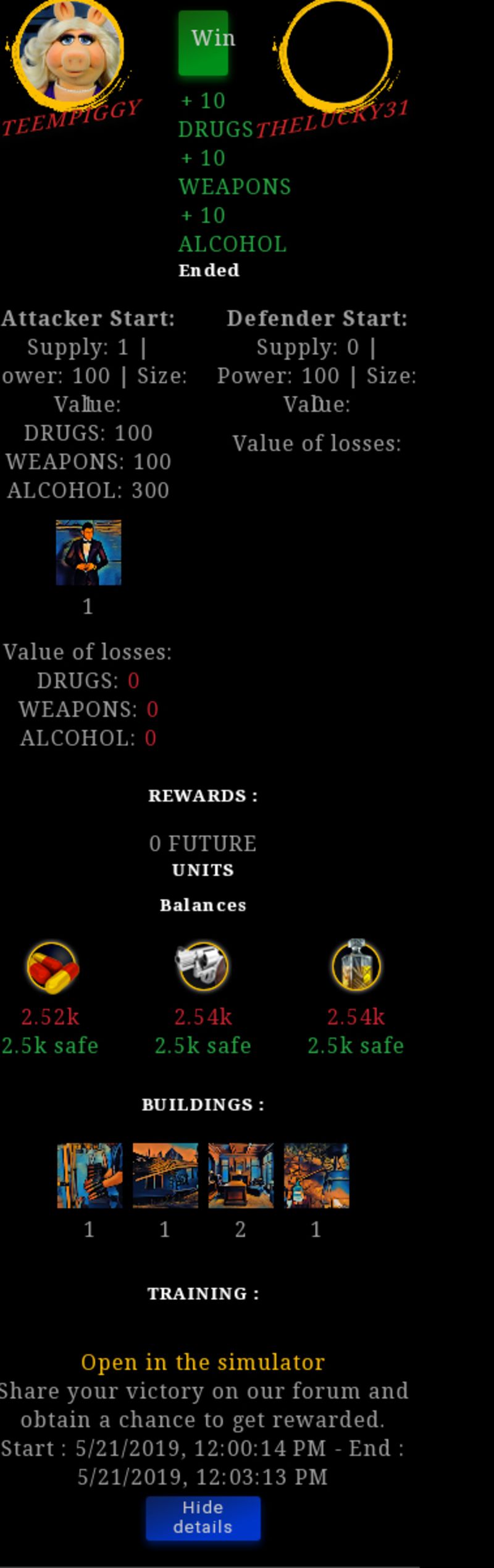Screen dimensions: 494x1568
Task: Open the battle in the simulator
Action: [x=203, y=1362]
